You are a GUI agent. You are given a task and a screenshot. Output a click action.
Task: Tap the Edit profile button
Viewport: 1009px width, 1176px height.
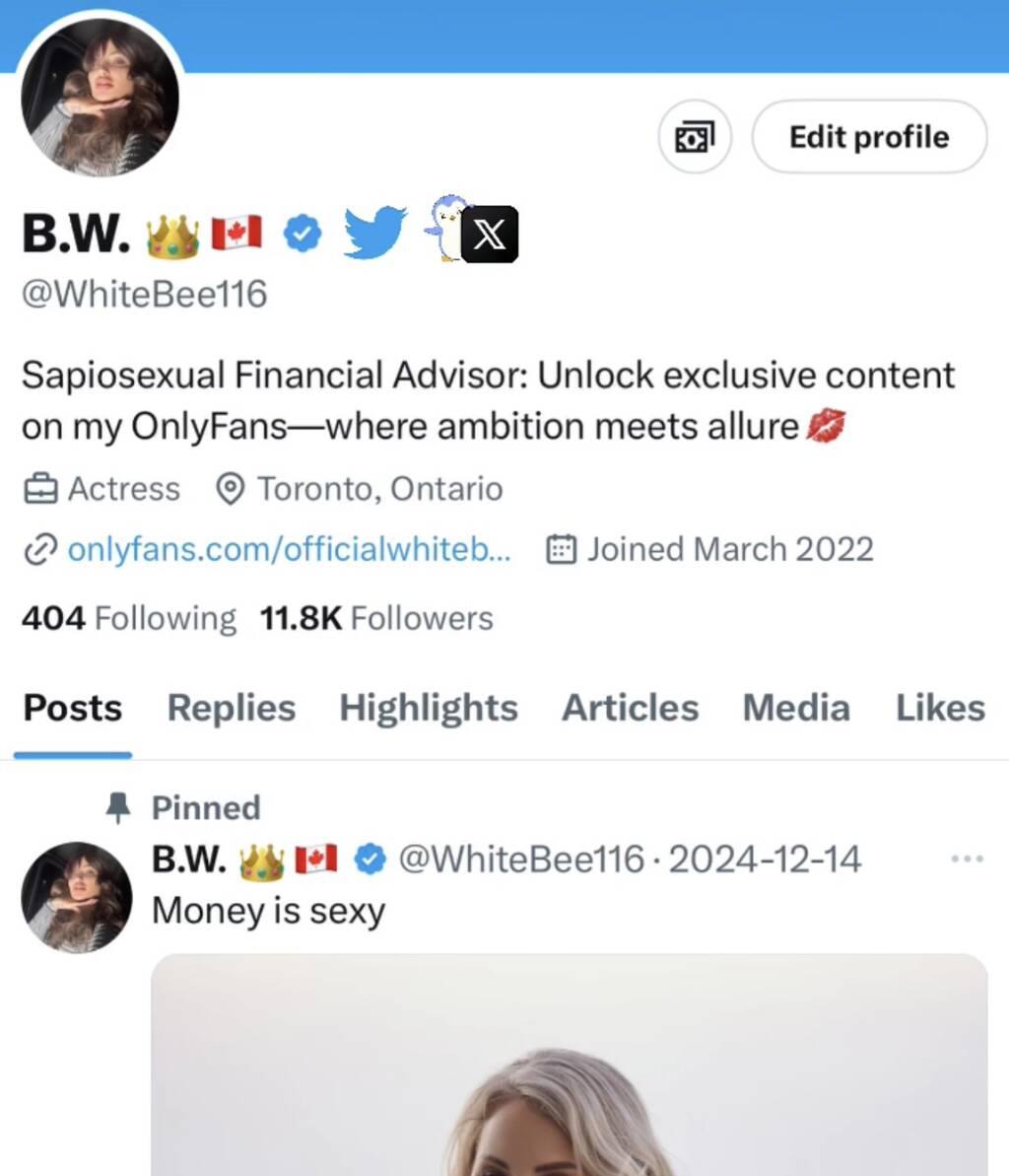pos(869,137)
